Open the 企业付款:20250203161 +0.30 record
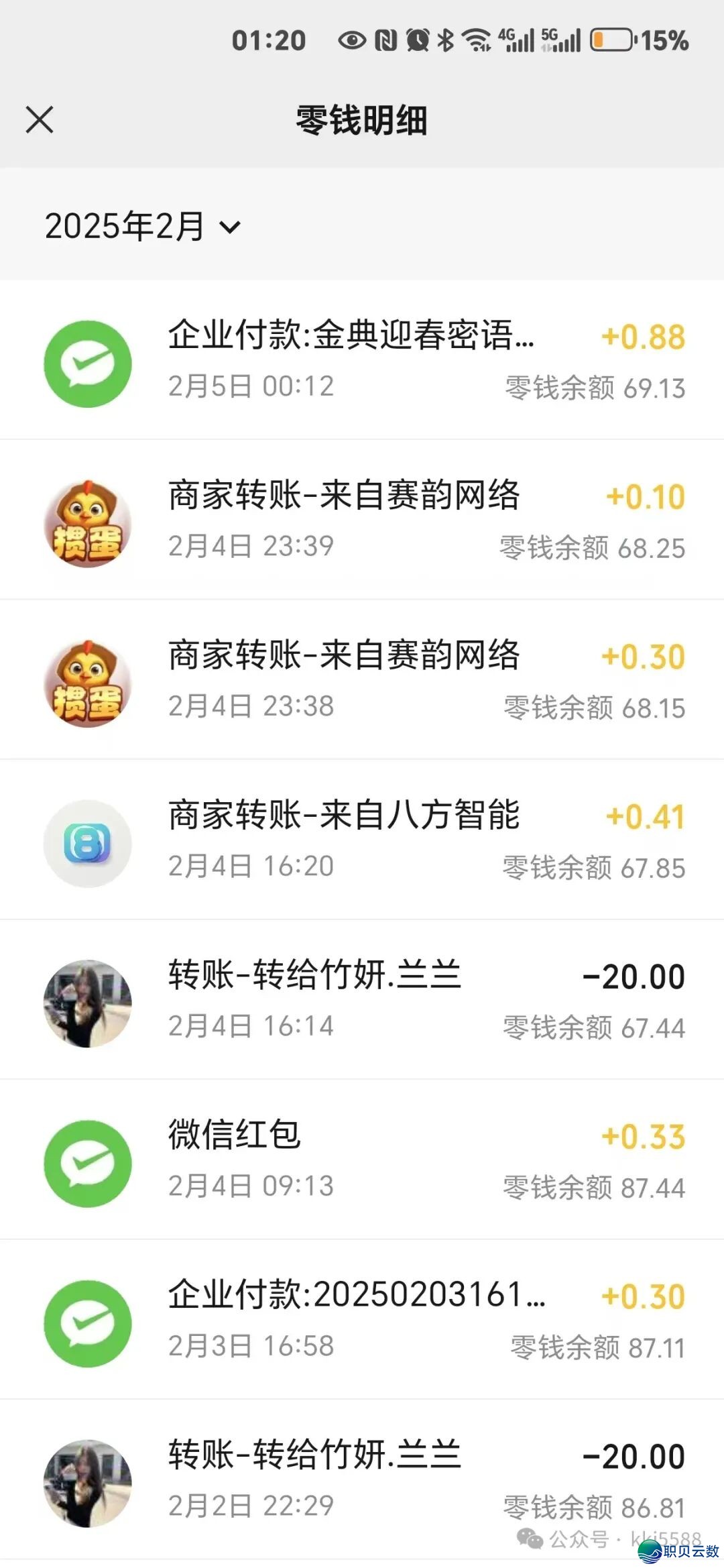Image resolution: width=724 pixels, height=1568 pixels. pyautogui.click(x=362, y=1319)
